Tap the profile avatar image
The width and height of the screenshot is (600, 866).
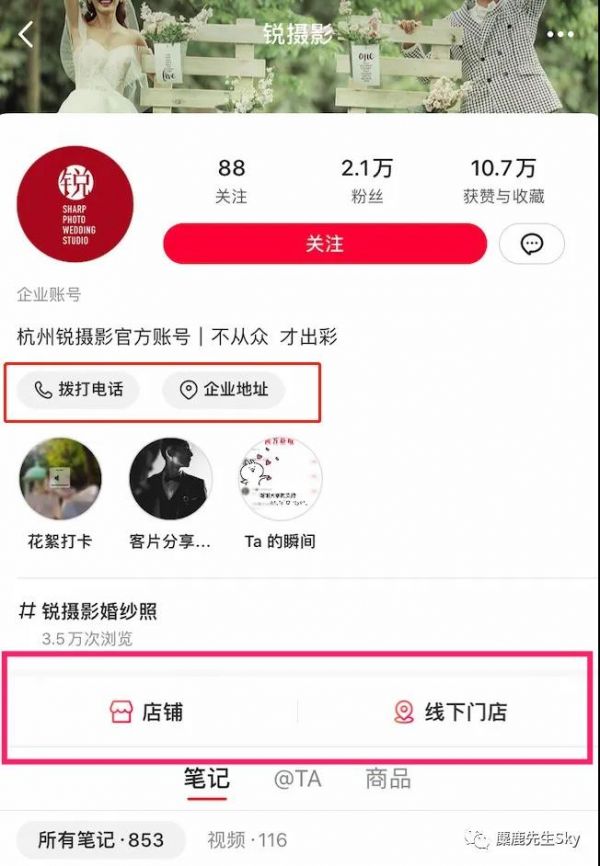pyautogui.click(x=75, y=205)
